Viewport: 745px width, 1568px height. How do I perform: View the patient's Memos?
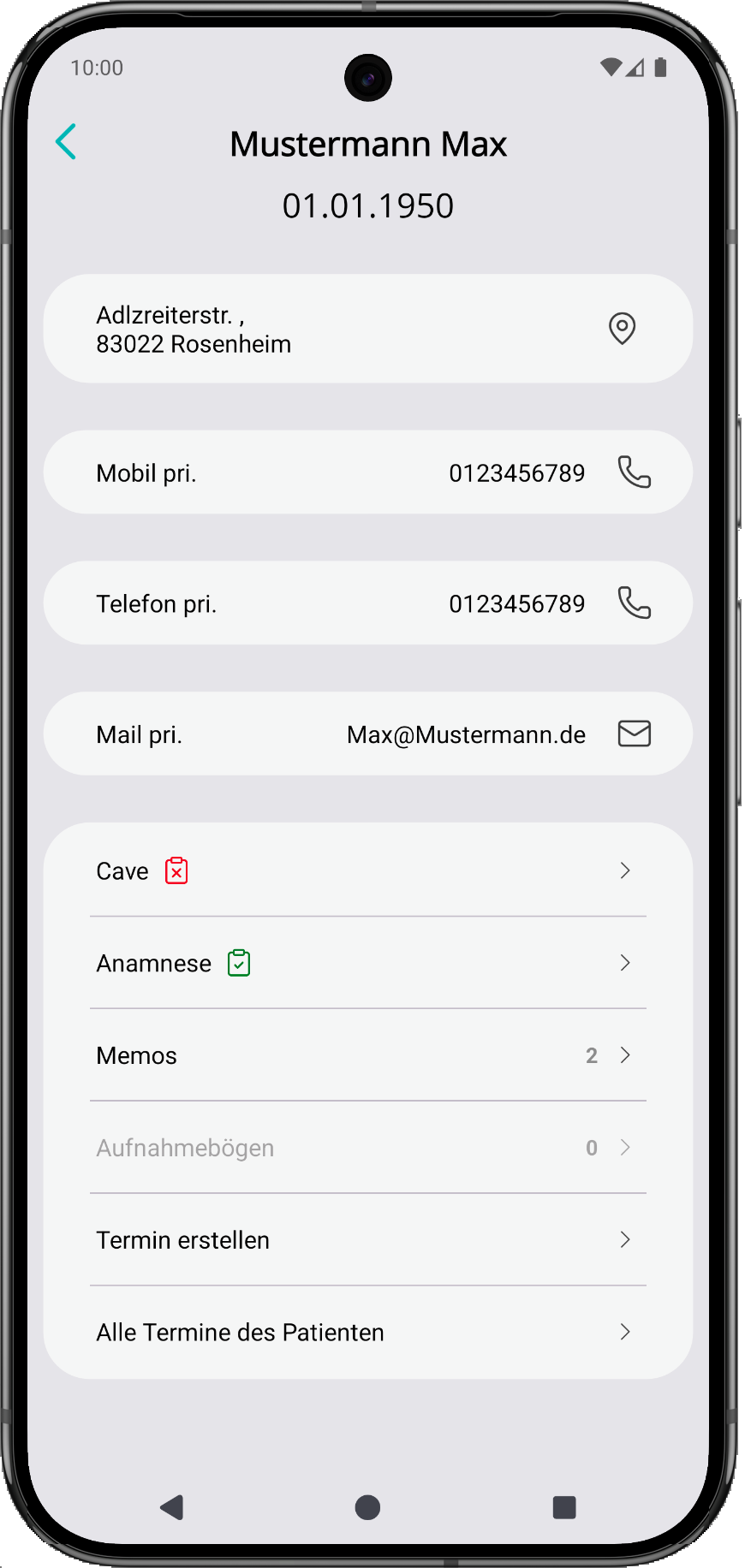(x=367, y=1055)
